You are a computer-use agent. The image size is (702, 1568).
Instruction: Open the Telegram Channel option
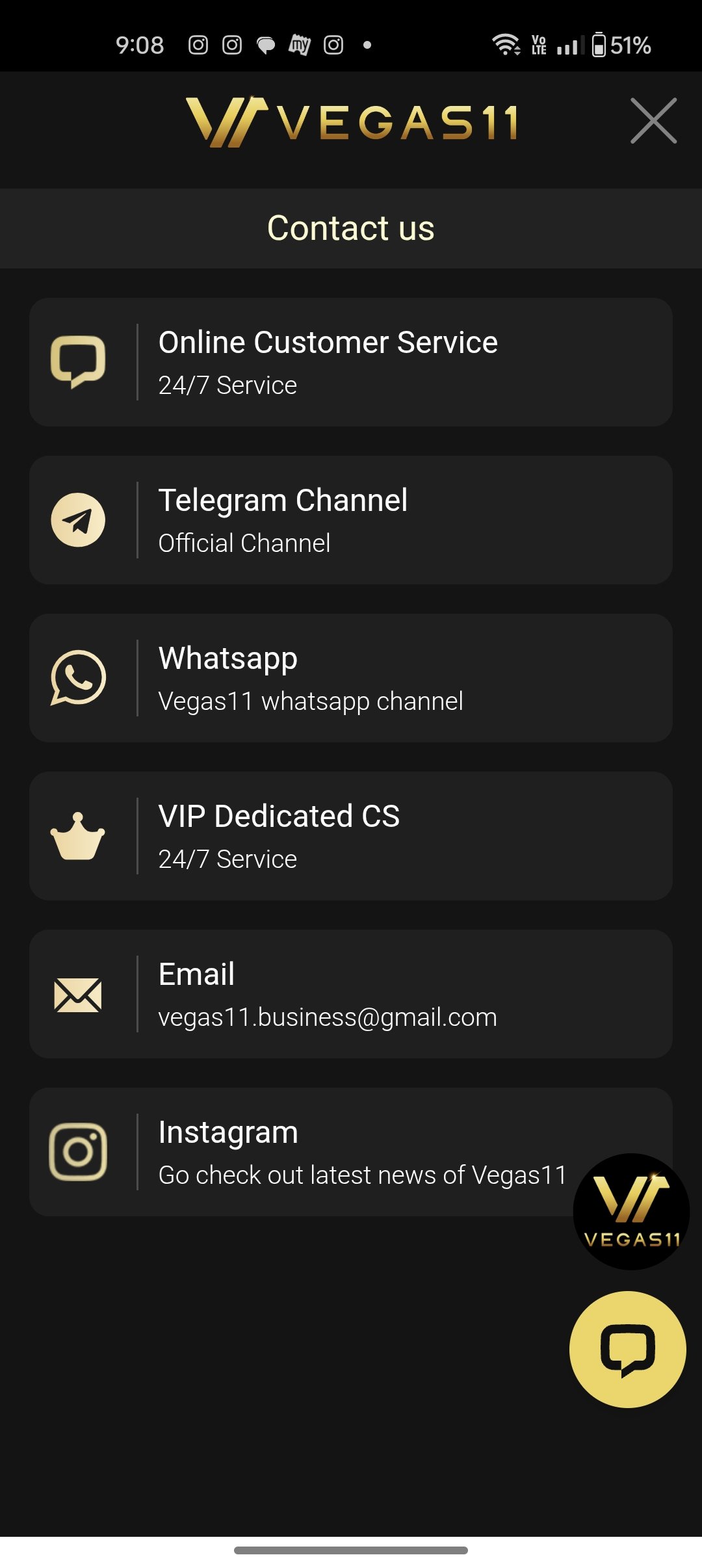[351, 520]
